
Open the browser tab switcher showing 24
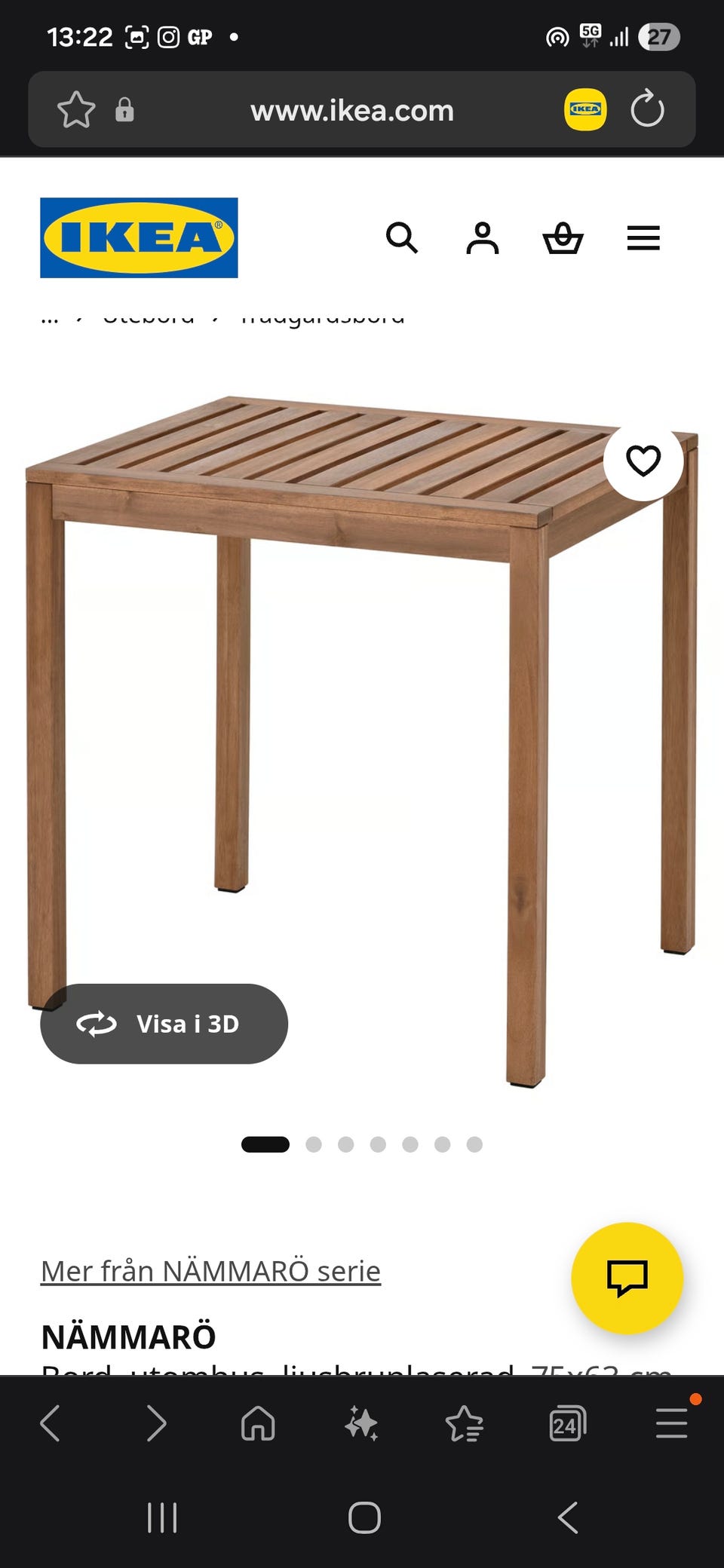[x=567, y=1424]
